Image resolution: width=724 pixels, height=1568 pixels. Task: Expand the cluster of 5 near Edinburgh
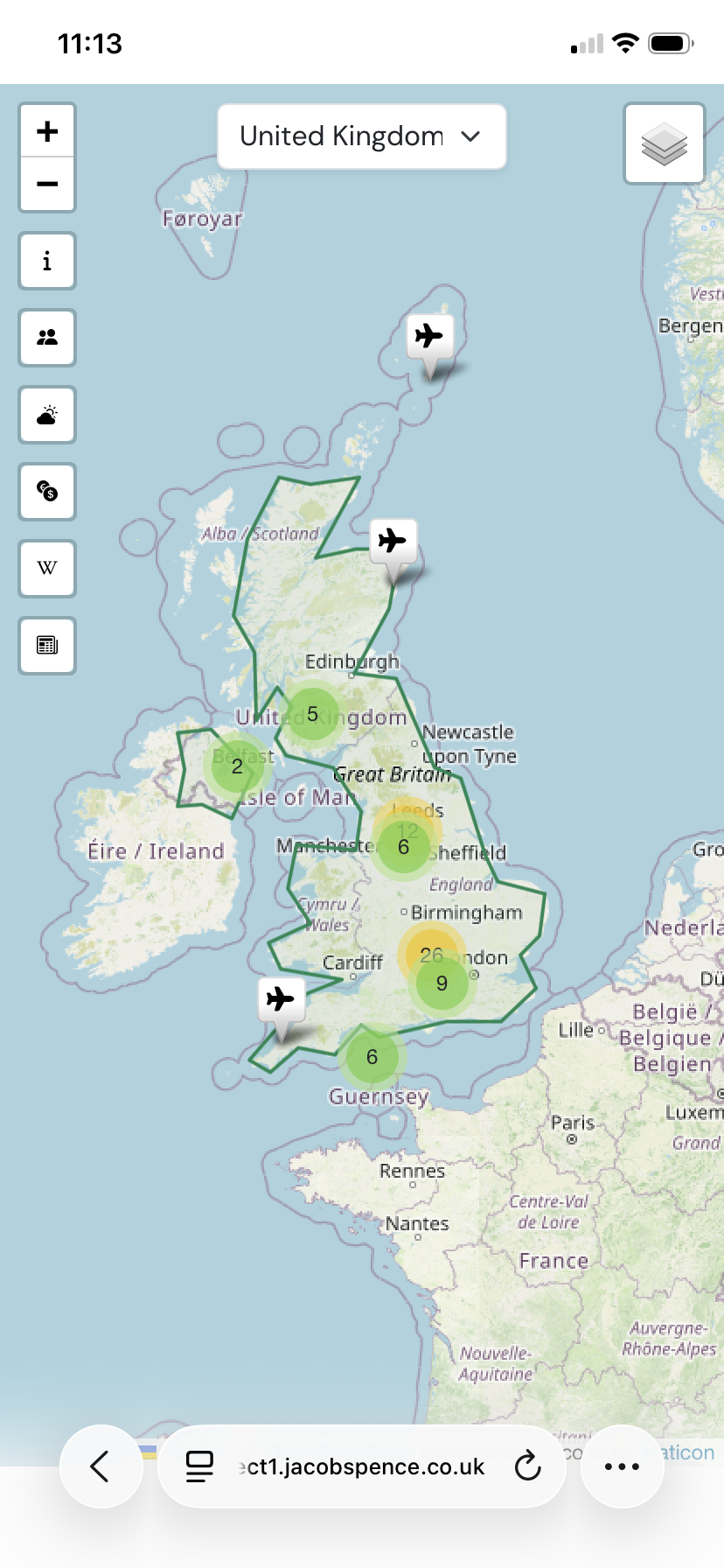(312, 714)
